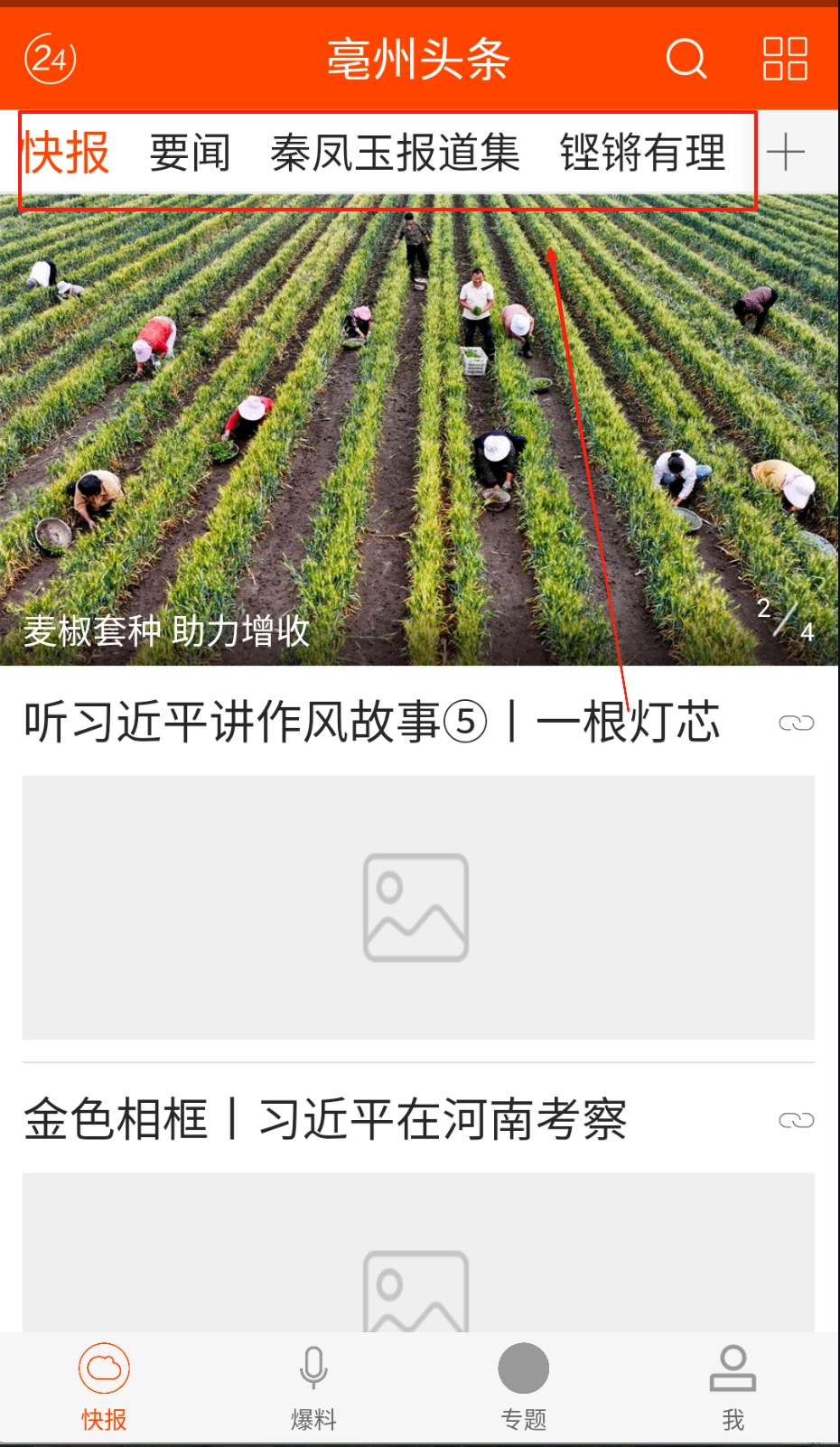The height and width of the screenshot is (1447, 840).
Task: Add channels with the plus icon
Action: [x=785, y=152]
